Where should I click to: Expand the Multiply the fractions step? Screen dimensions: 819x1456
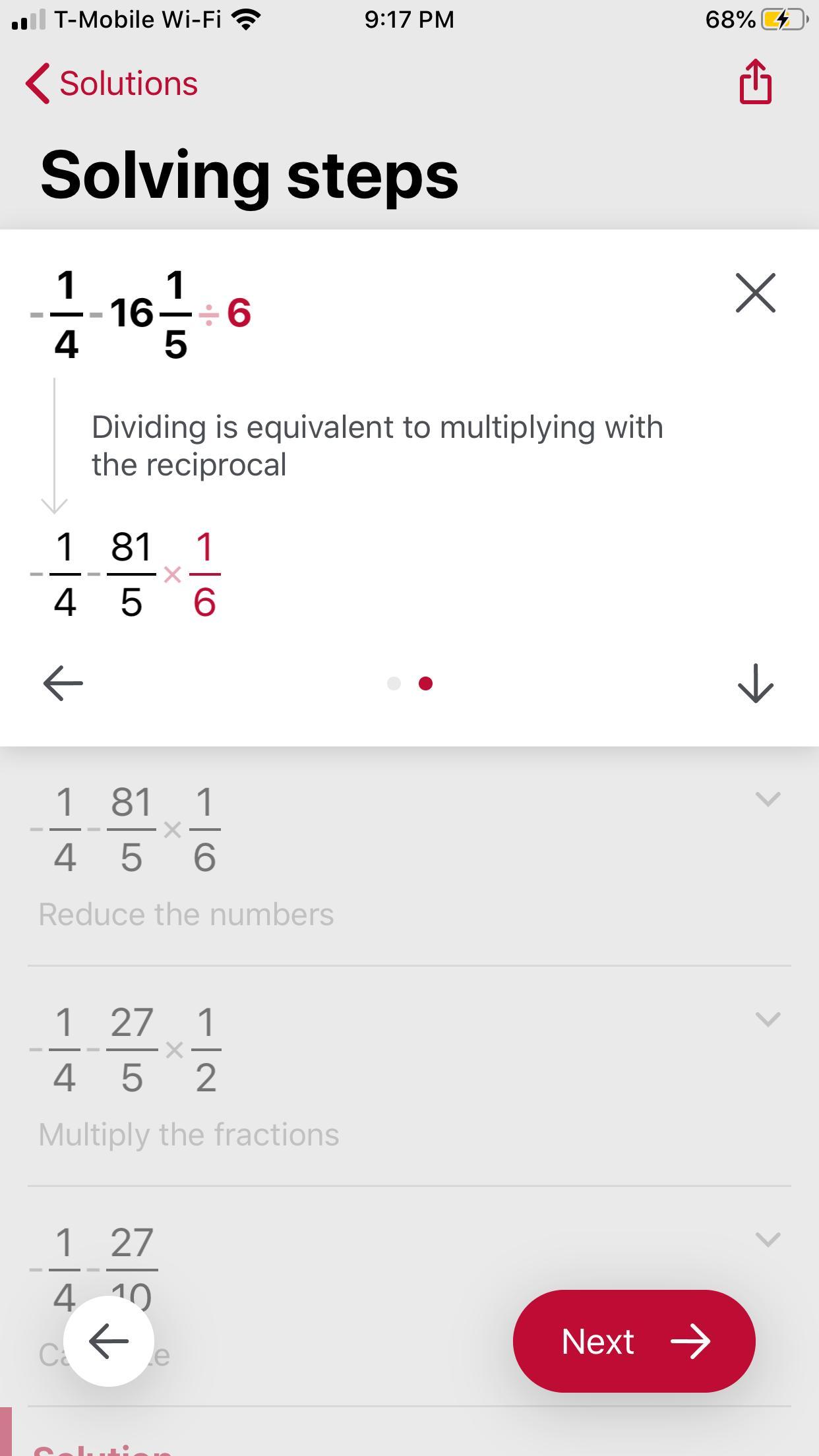[x=768, y=1019]
